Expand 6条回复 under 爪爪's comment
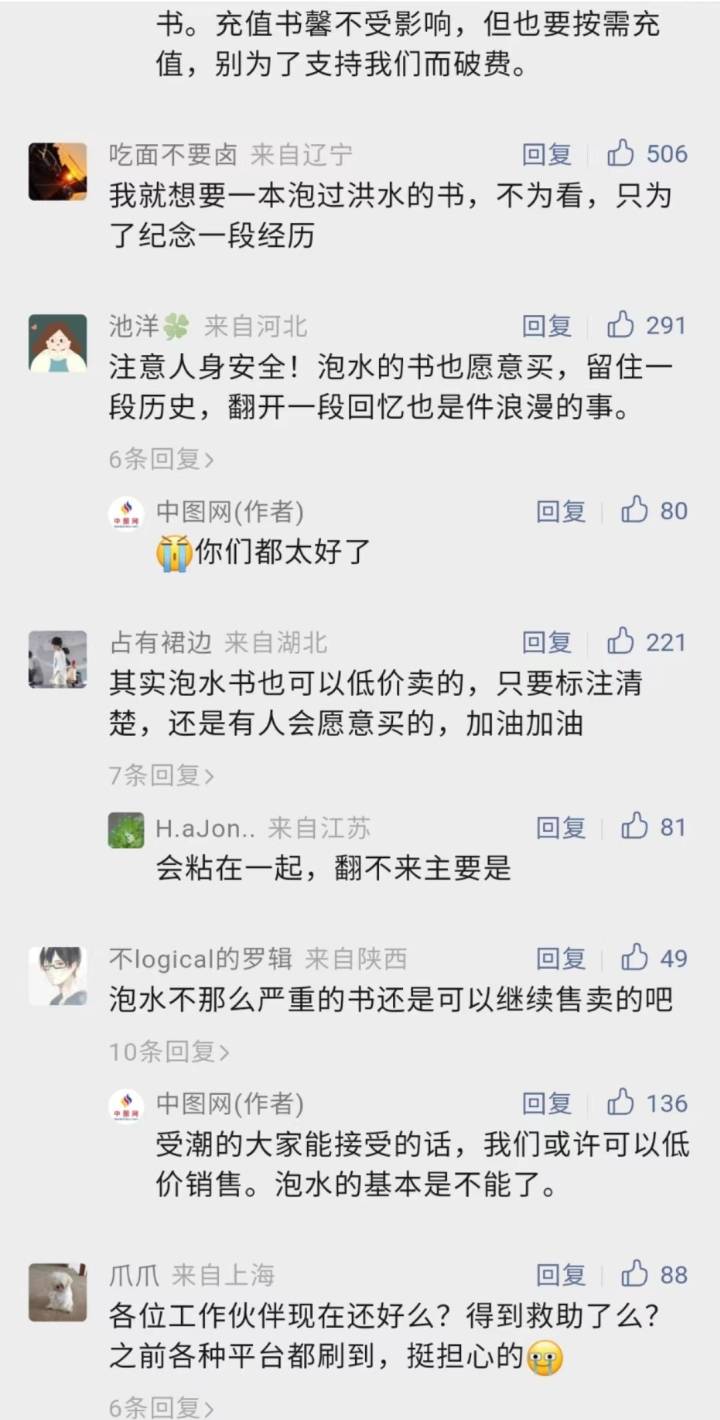This screenshot has height=1420, width=720. (x=161, y=1408)
